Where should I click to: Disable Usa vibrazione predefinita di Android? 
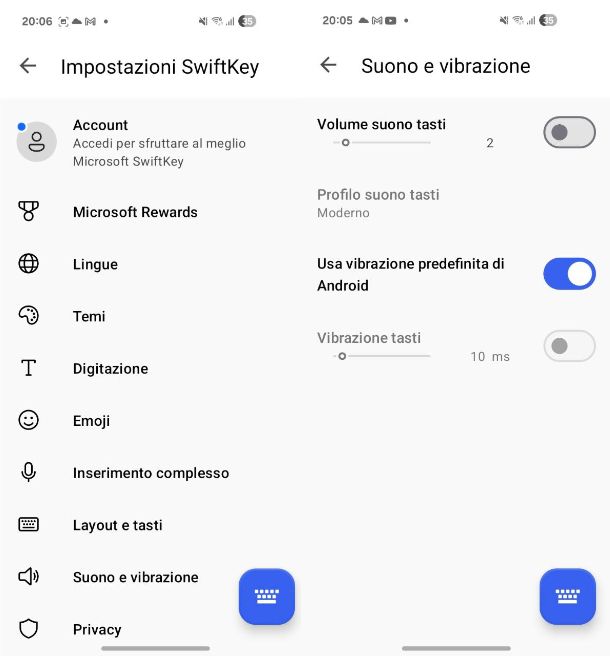(x=569, y=274)
